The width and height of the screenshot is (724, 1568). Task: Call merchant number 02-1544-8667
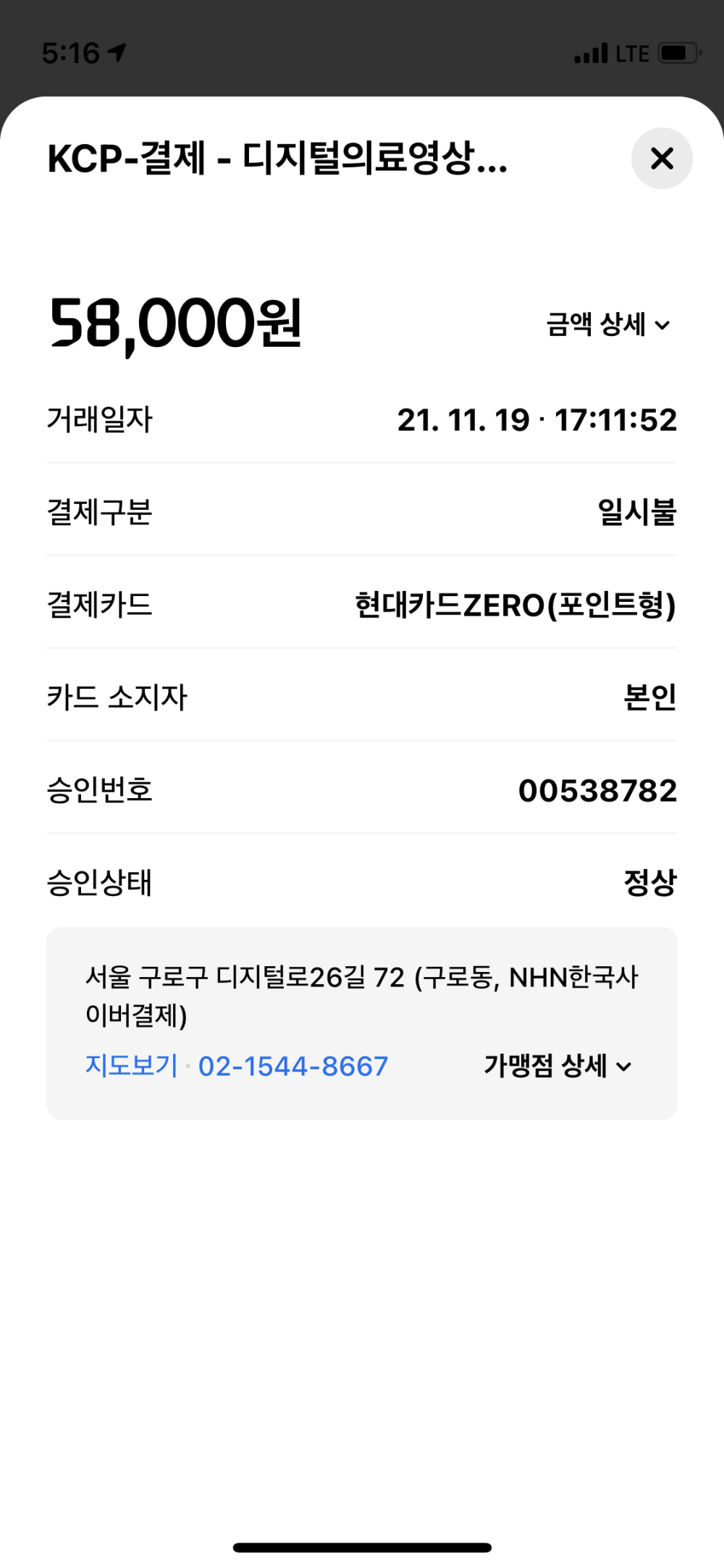point(293,1066)
